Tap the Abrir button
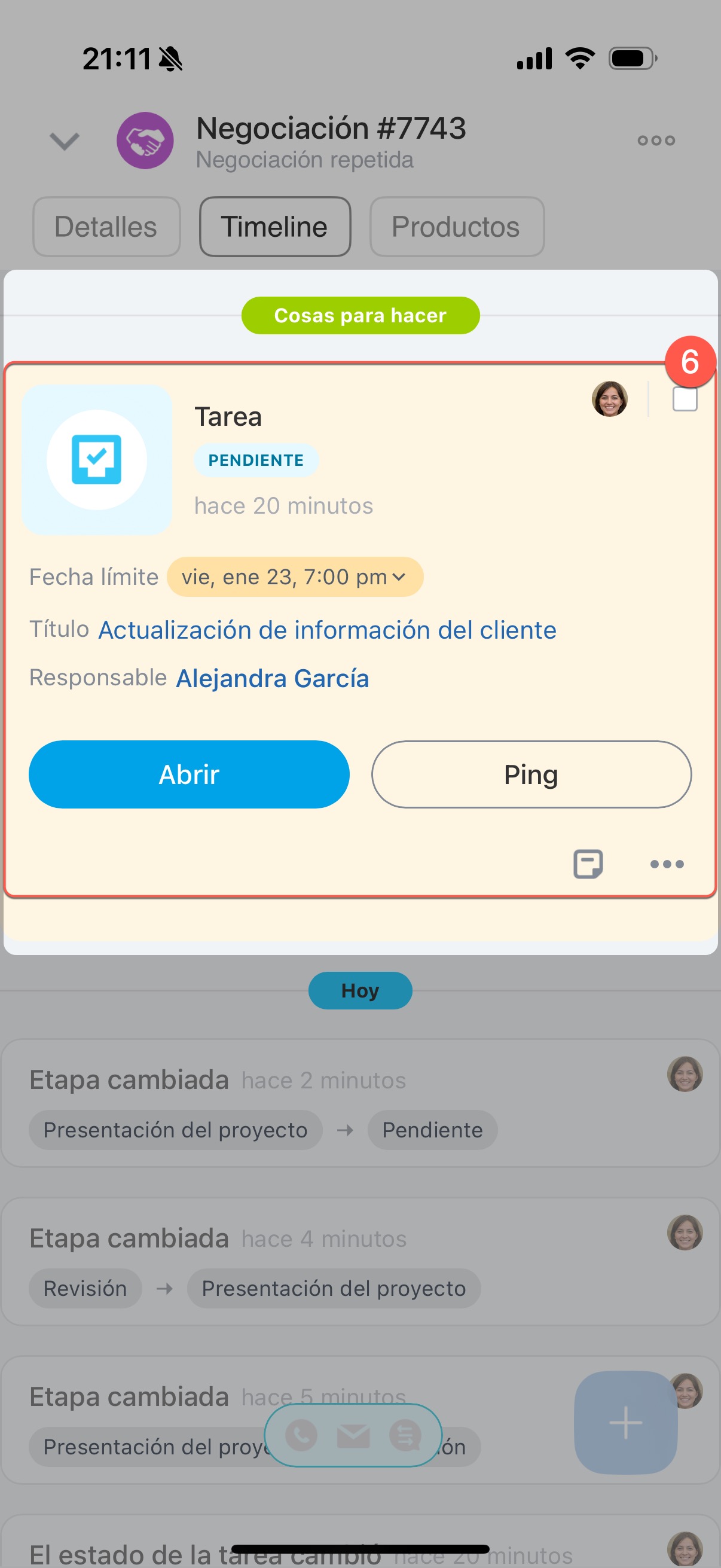Viewport: 721px width, 1568px height. click(x=188, y=774)
